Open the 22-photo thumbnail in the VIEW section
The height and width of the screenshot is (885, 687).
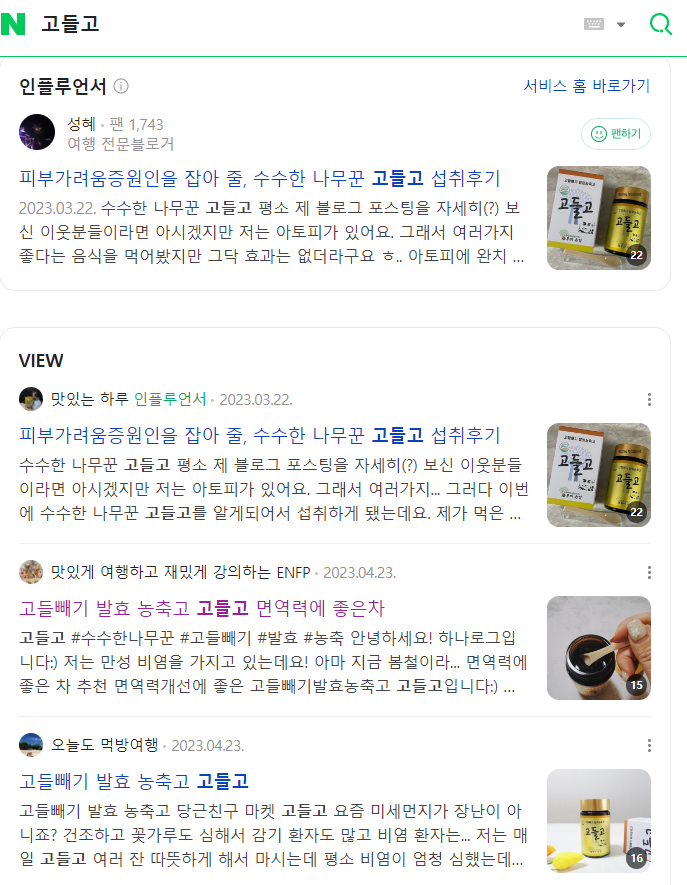598,475
